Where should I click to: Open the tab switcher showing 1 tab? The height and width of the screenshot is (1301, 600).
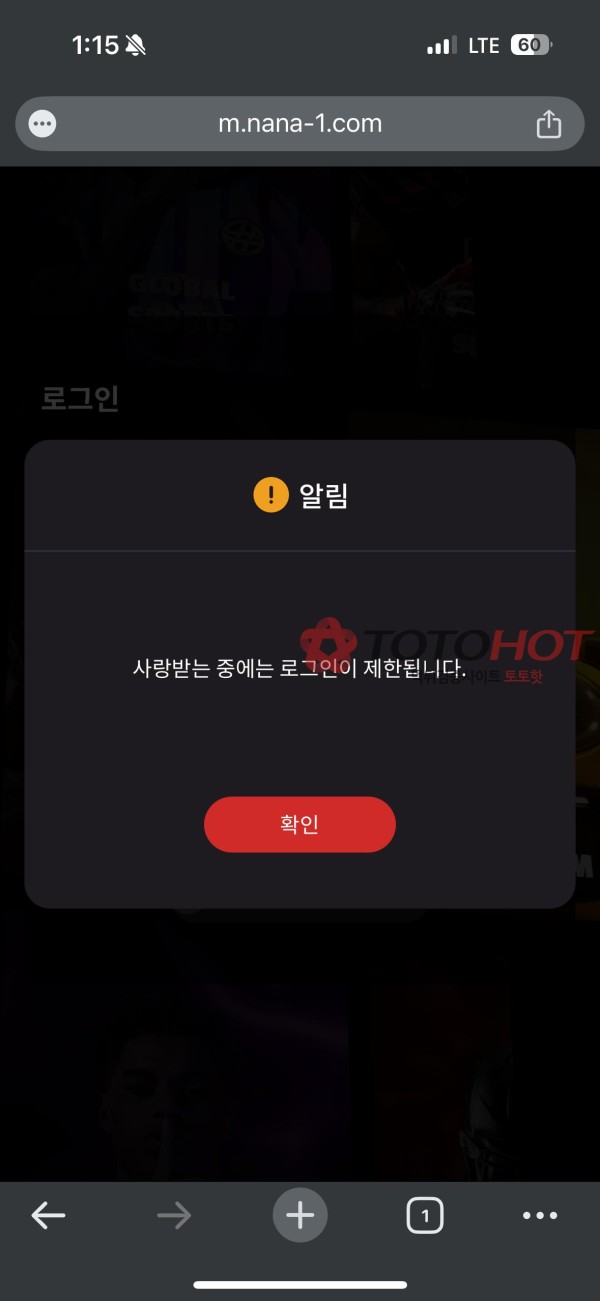[x=425, y=1215]
